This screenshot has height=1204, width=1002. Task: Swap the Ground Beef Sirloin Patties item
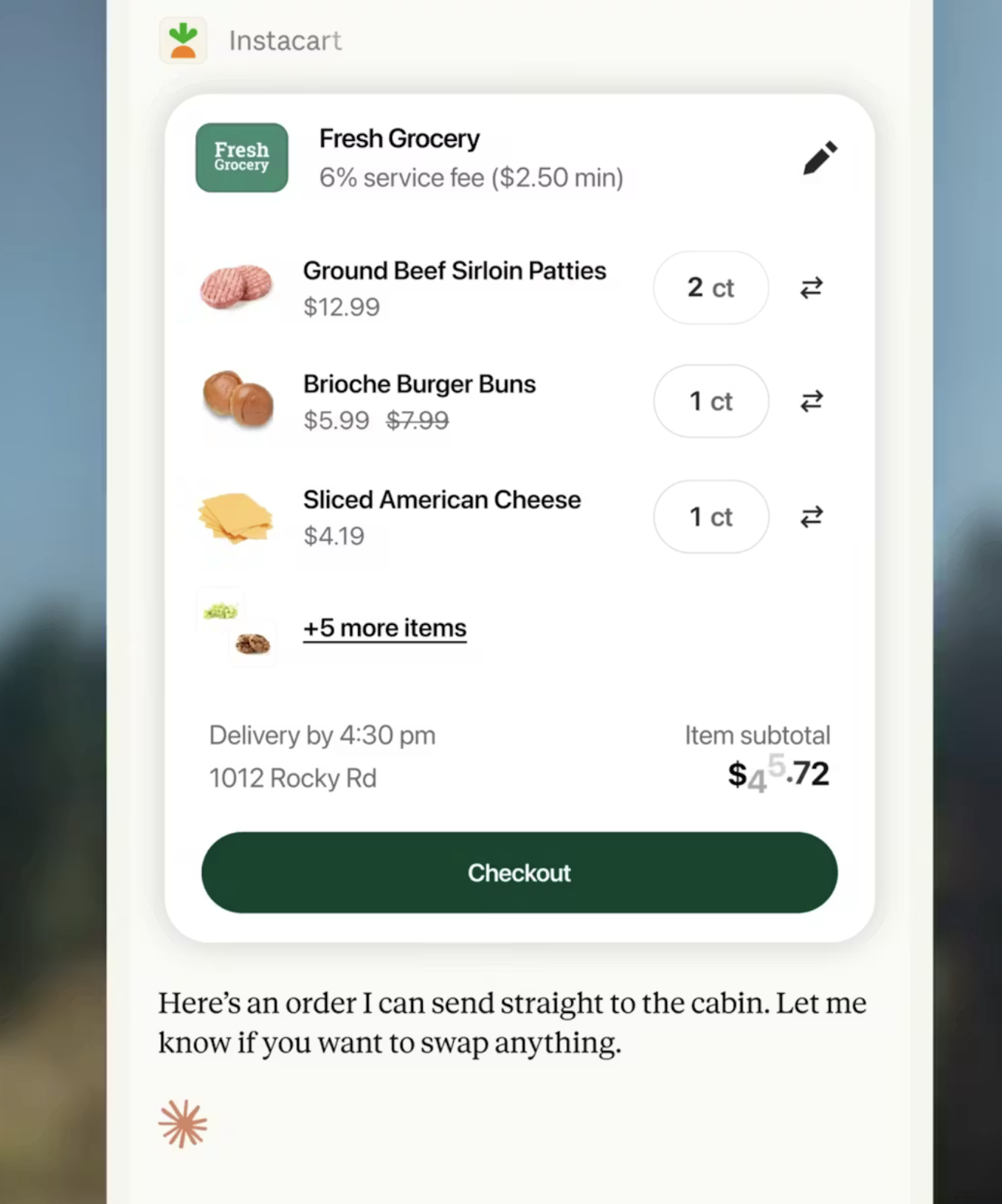[811, 288]
